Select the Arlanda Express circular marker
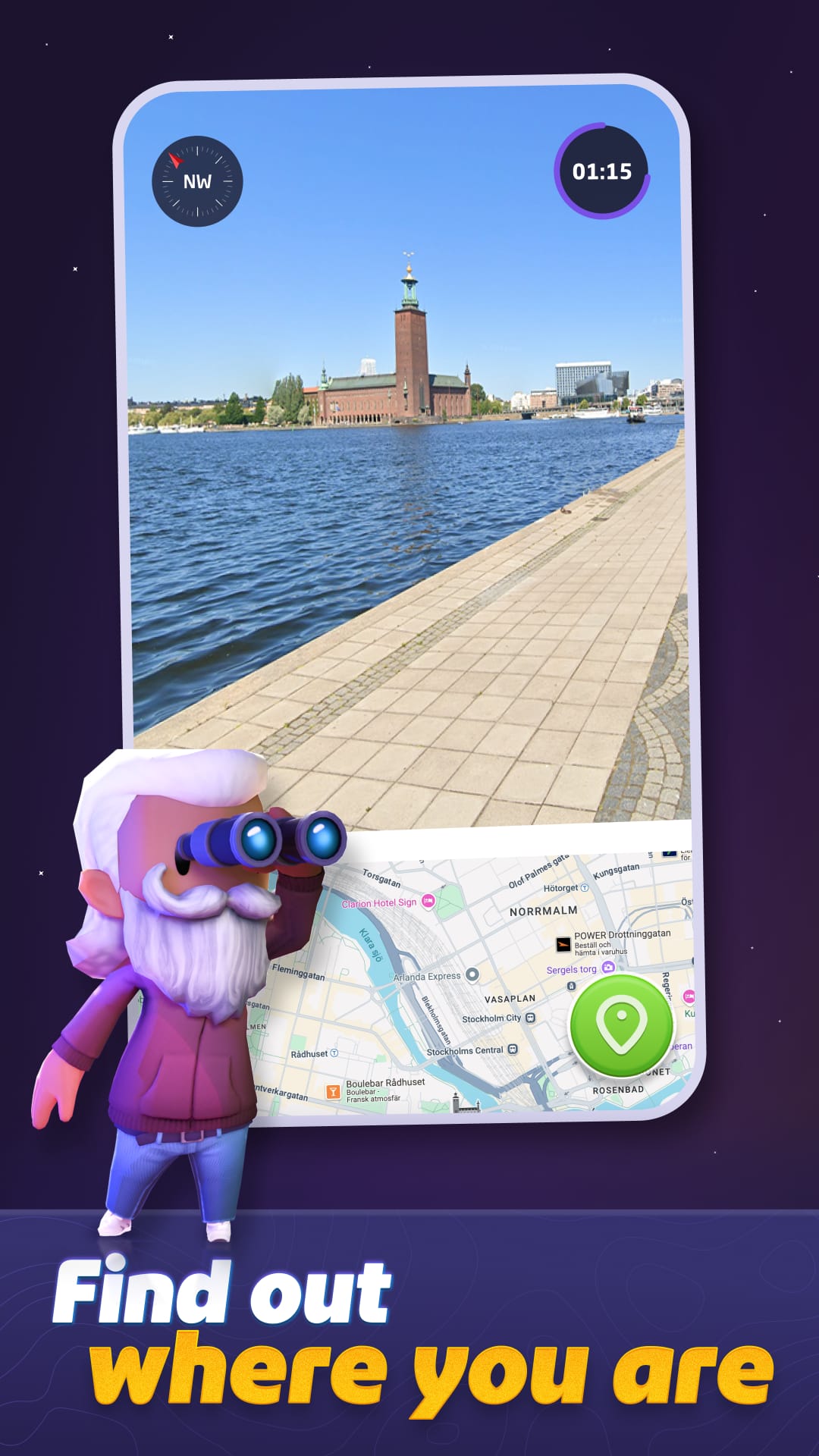This screenshot has height=1456, width=819. 473,975
